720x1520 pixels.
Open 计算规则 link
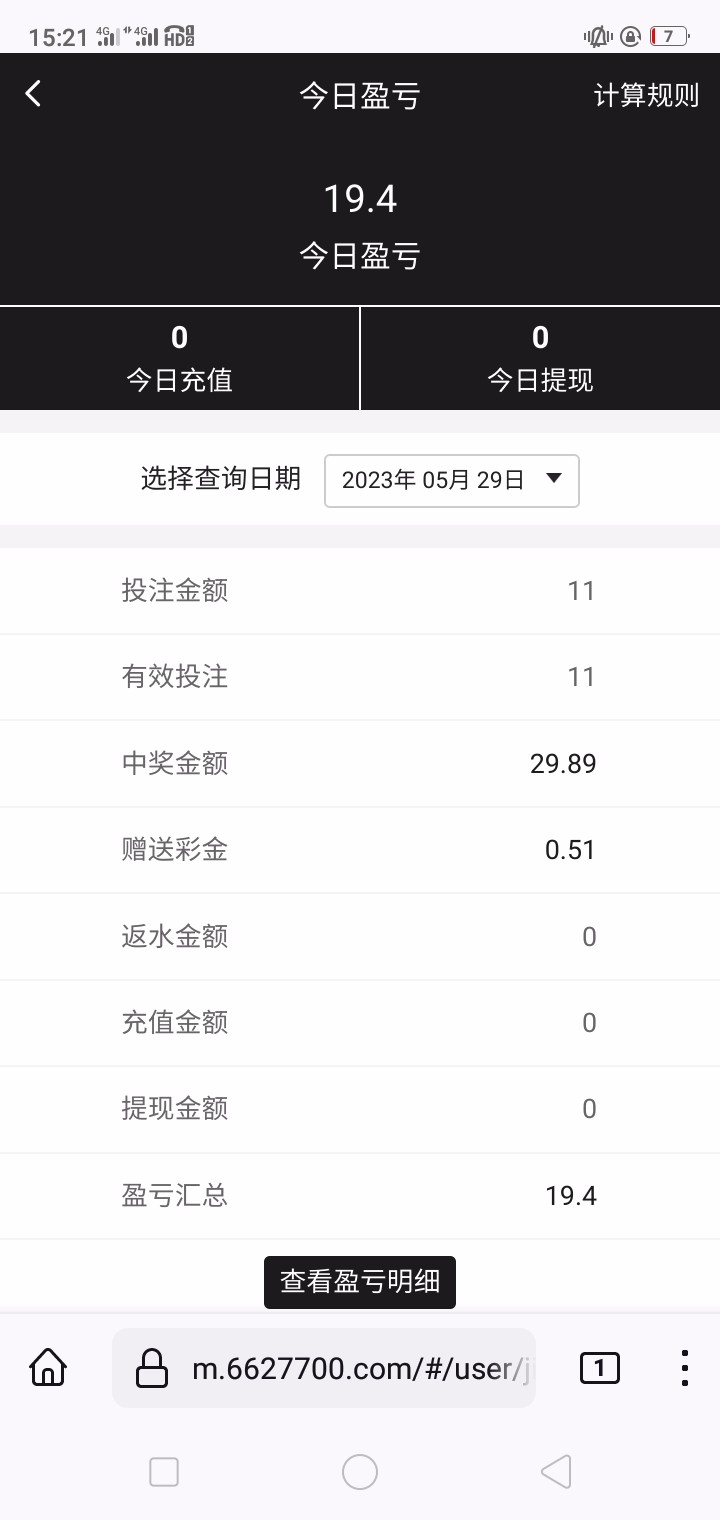coord(646,96)
